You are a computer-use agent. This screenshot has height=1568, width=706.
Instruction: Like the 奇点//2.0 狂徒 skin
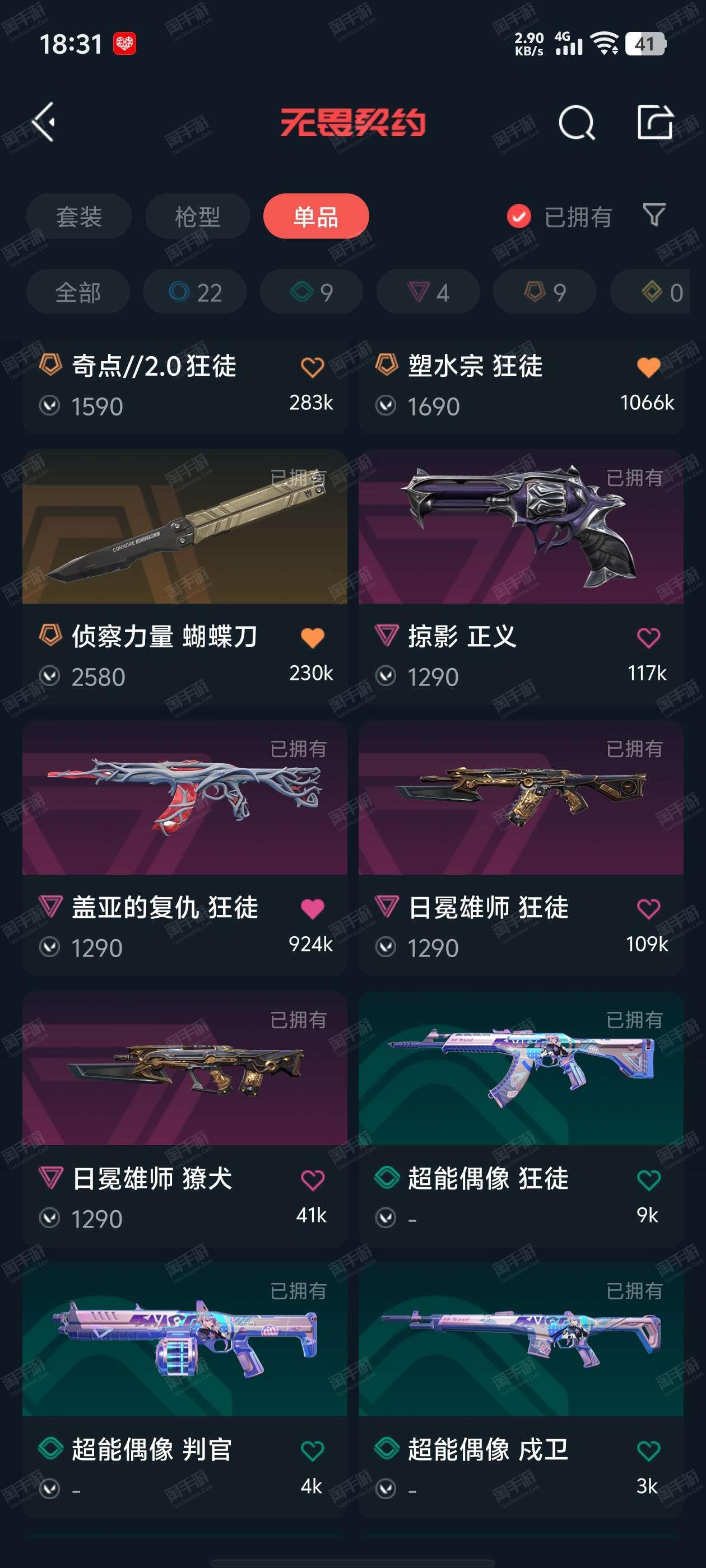(313, 367)
